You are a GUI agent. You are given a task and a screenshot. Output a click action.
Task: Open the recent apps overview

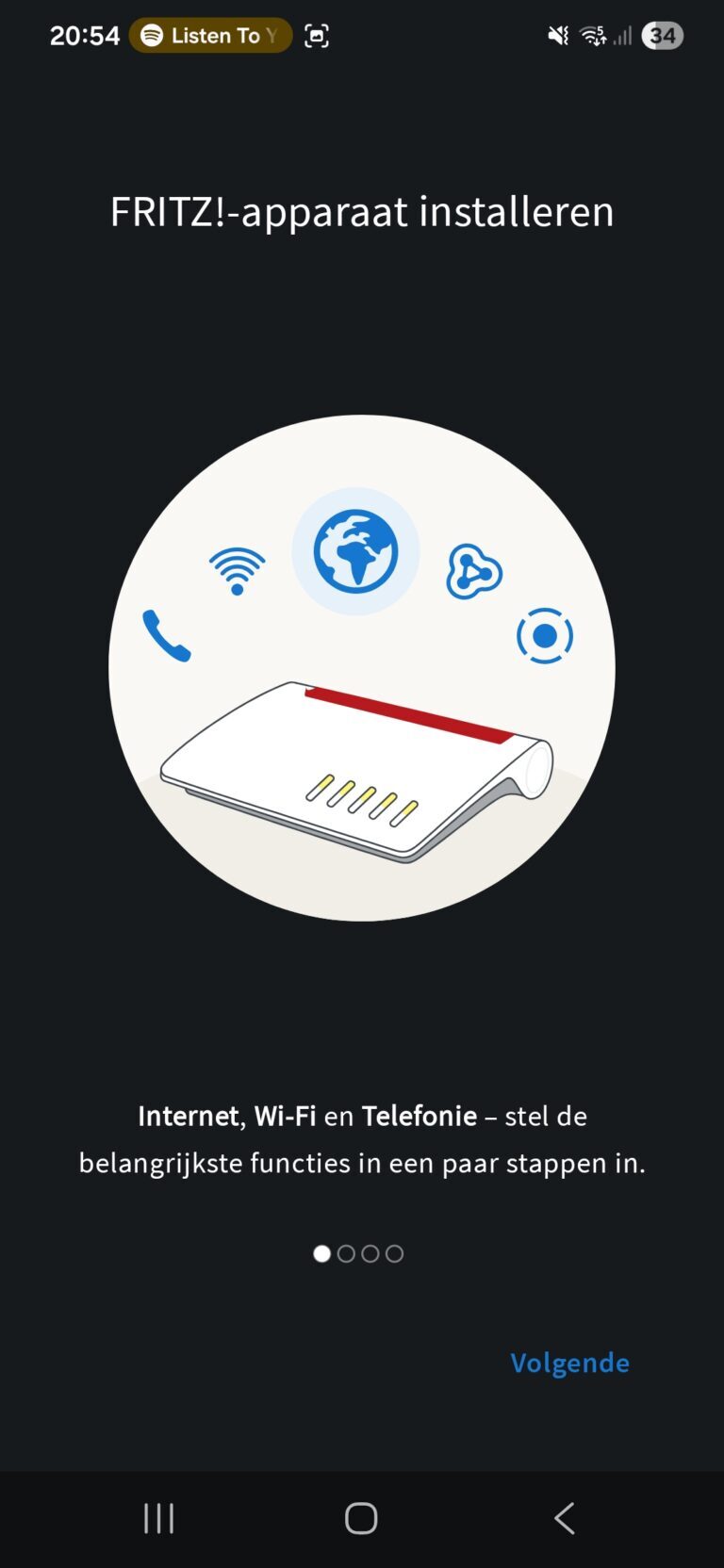coord(158,1518)
